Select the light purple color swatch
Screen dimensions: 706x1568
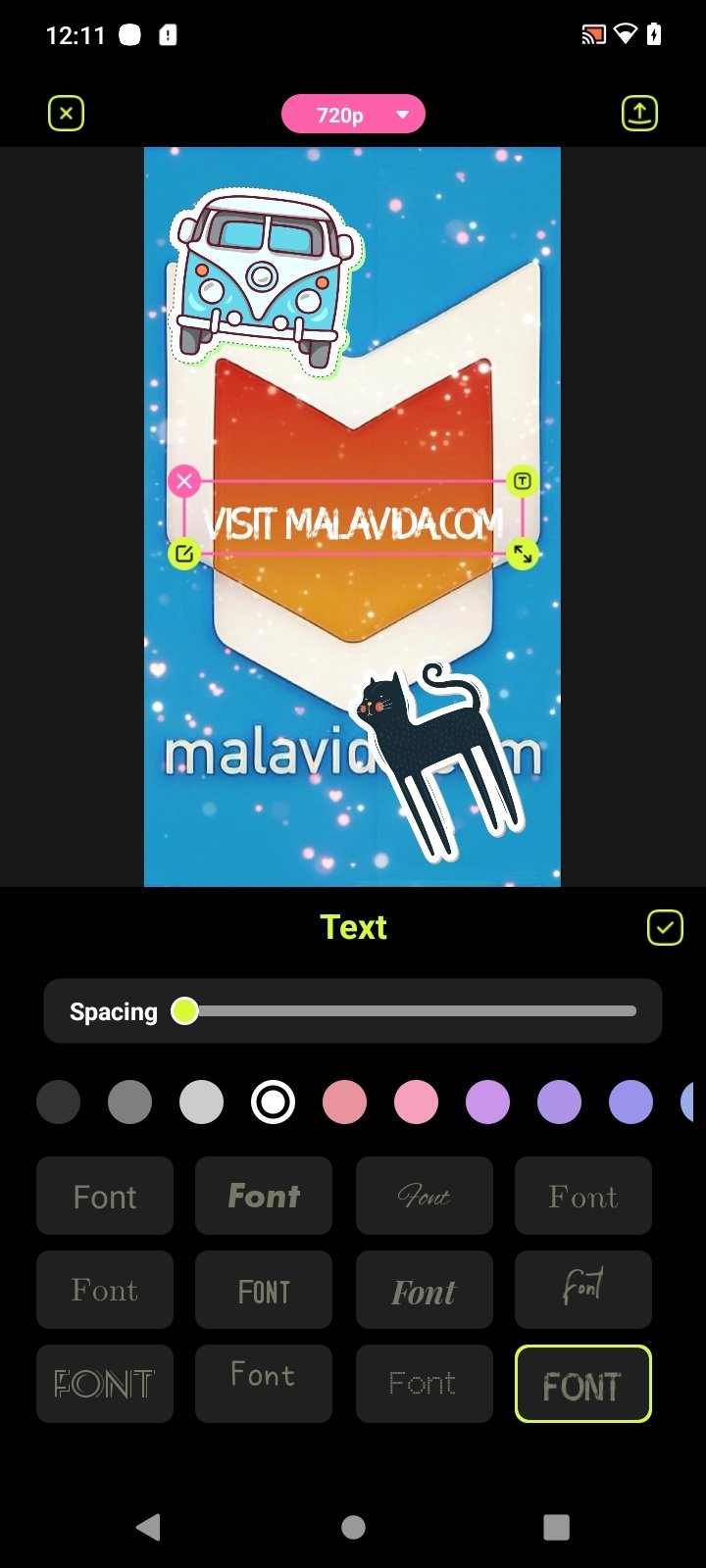point(487,1102)
